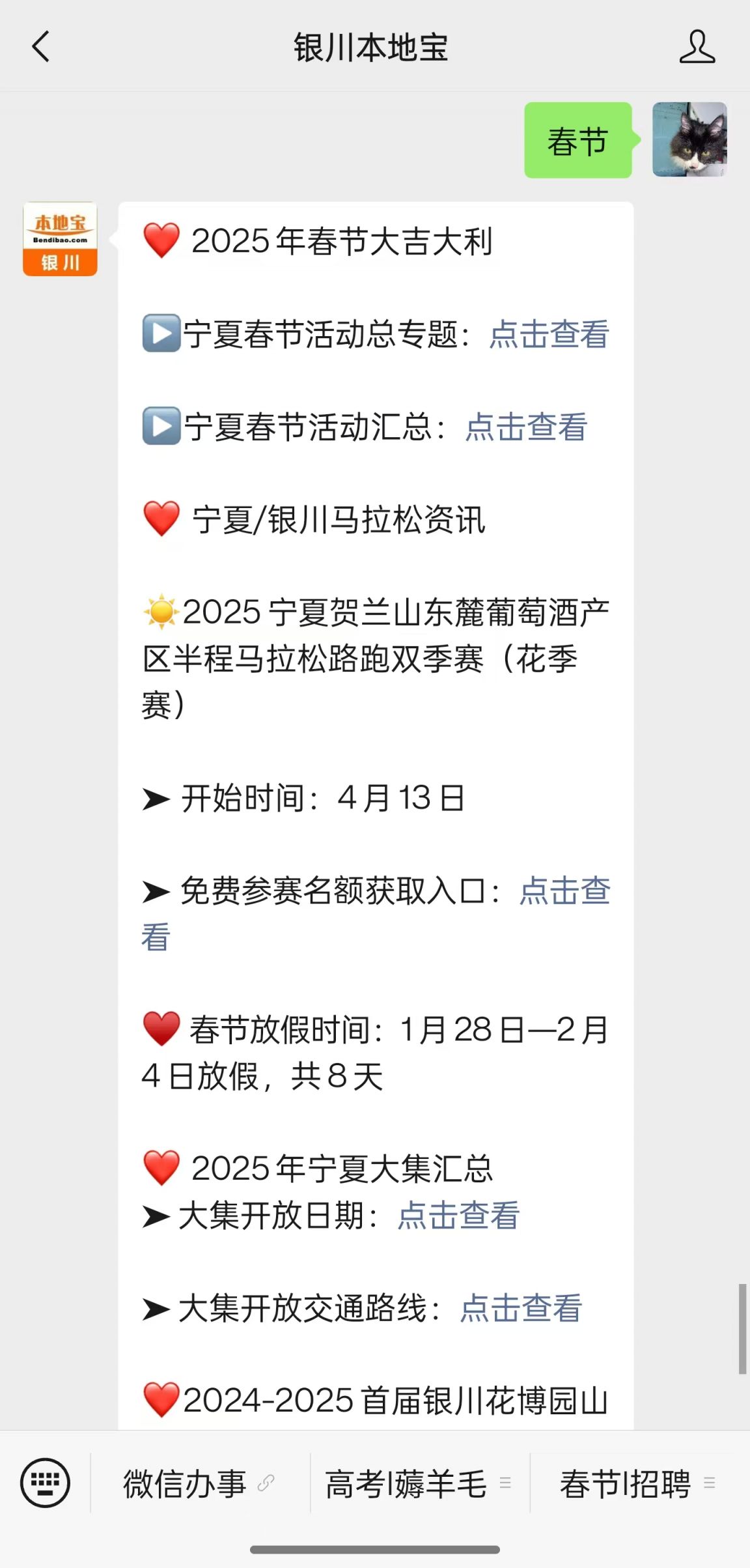Click the back arrow at top left
Image resolution: width=750 pixels, height=1568 pixels.
click(x=42, y=48)
